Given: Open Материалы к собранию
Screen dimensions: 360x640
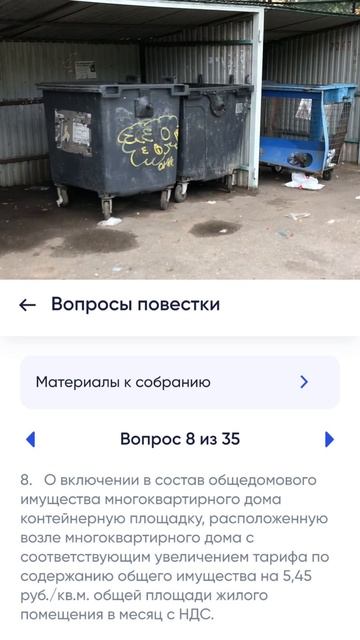Looking at the screenshot, I should tap(180, 382).
